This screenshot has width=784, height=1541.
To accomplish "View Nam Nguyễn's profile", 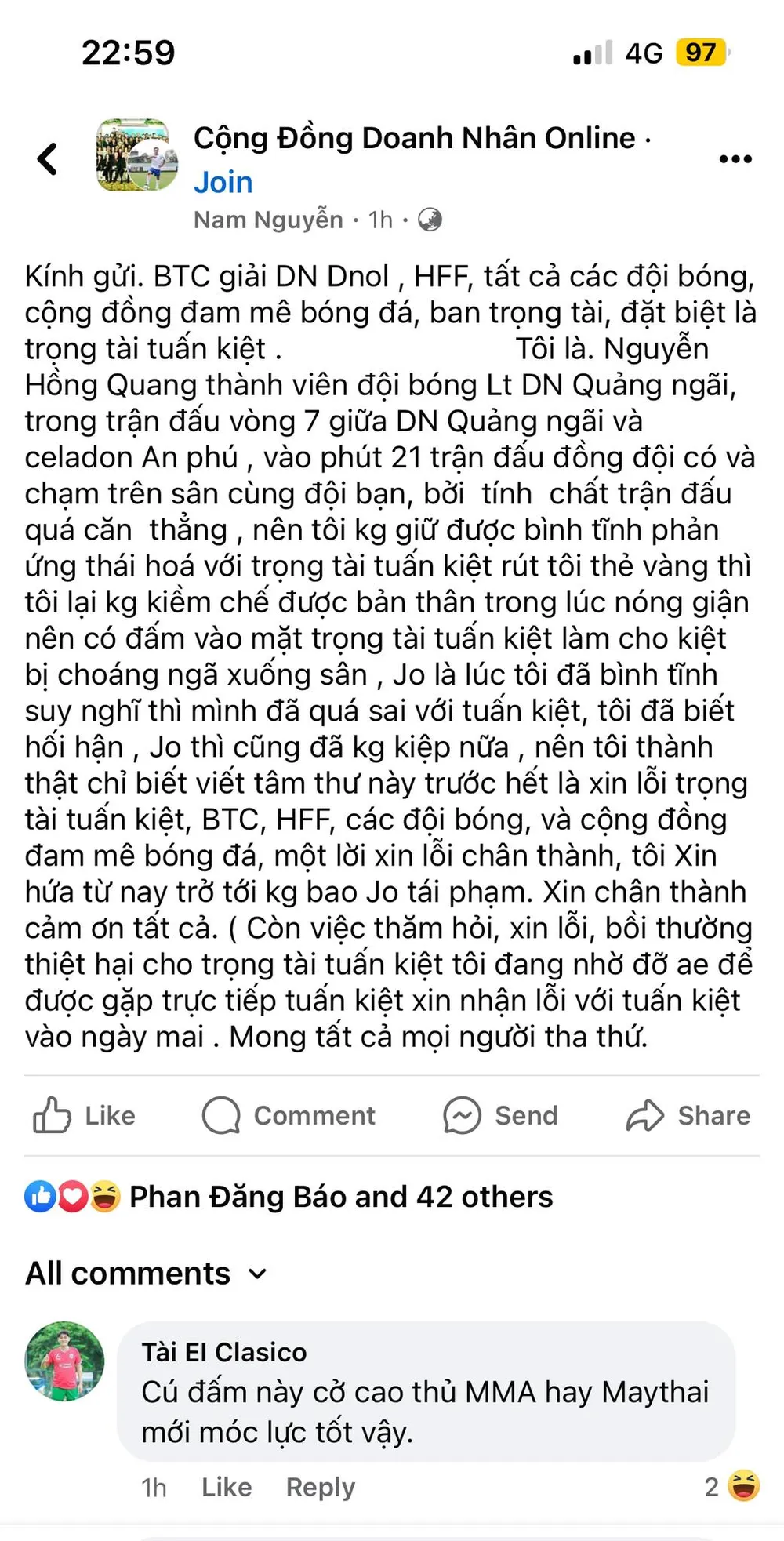I will [268, 220].
